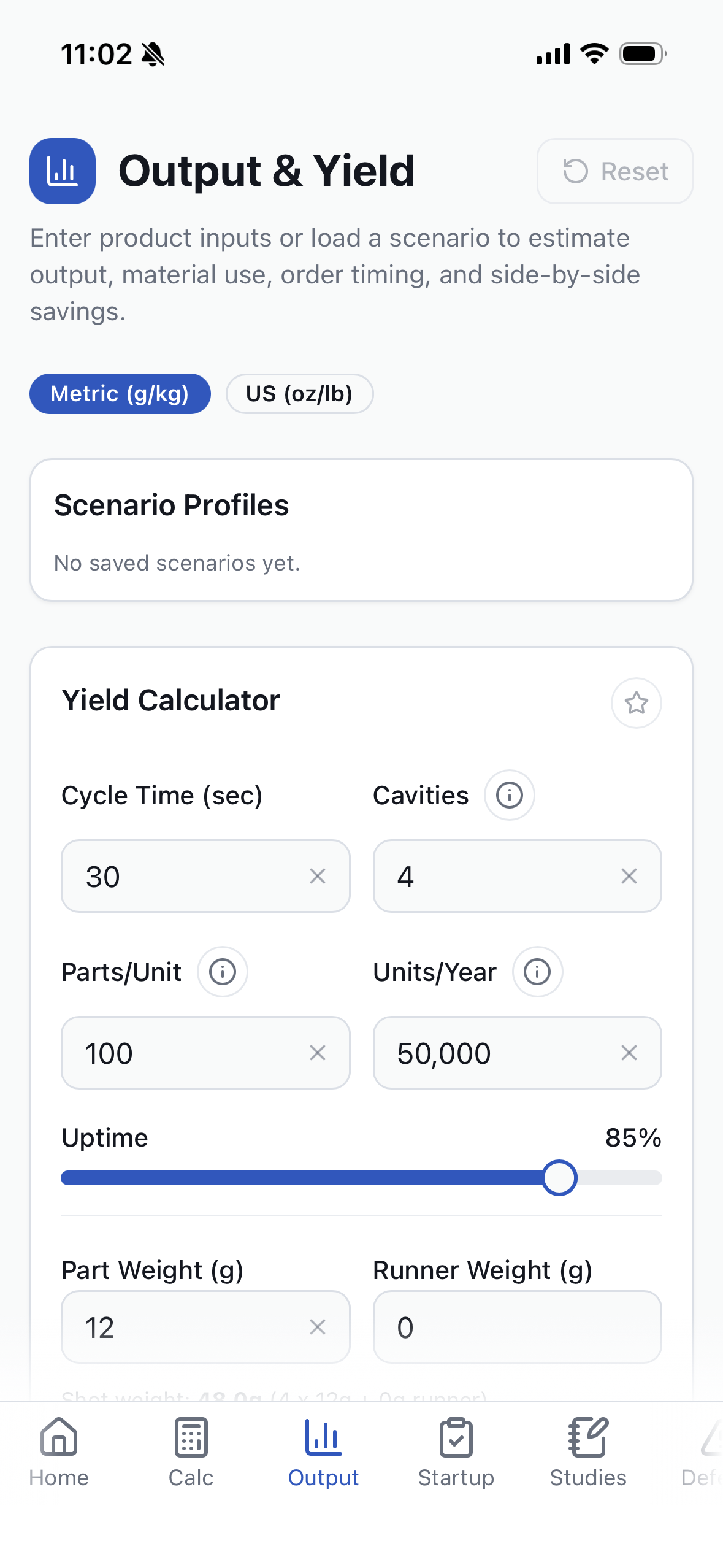Keep Metric (g/kg) units selected
The height and width of the screenshot is (1568, 723).
coord(120,393)
